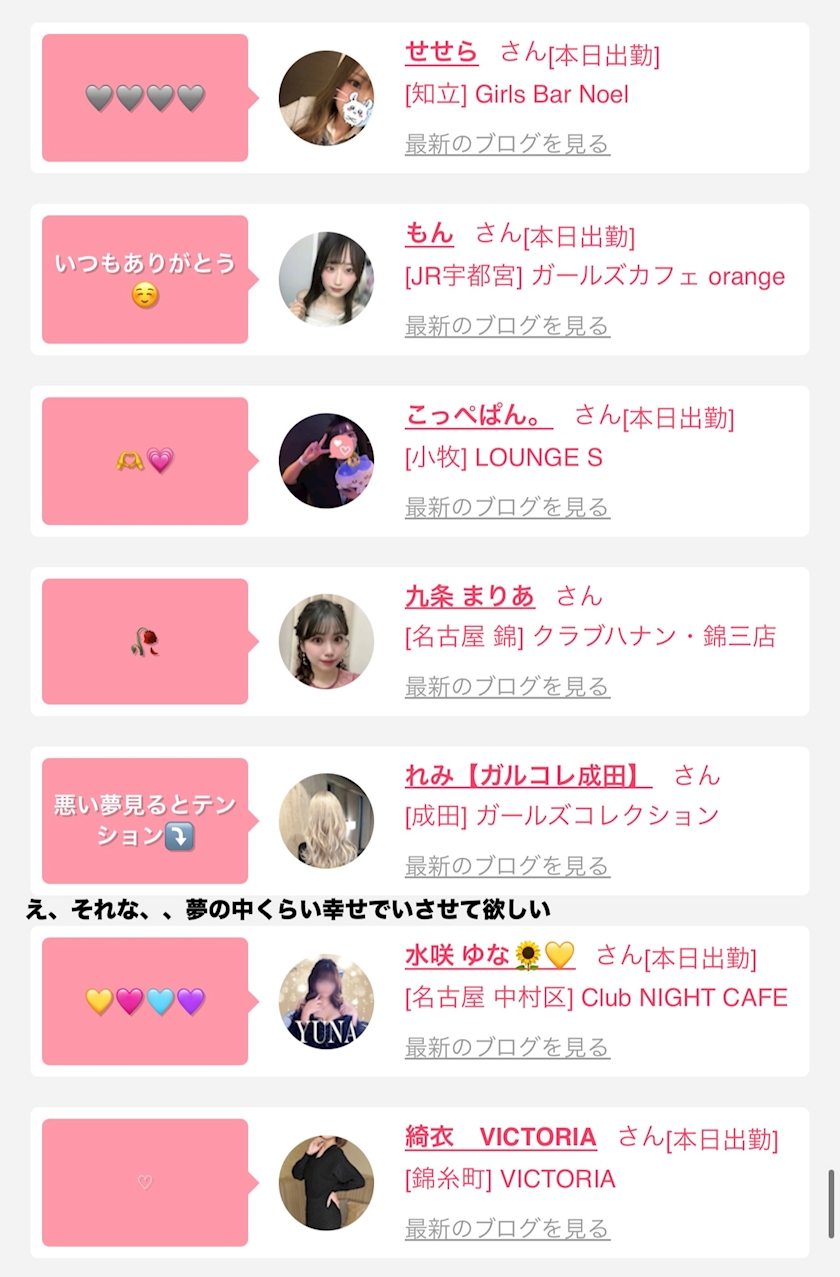View latest blog of せせら
This screenshot has height=1277, width=840.
(x=507, y=144)
